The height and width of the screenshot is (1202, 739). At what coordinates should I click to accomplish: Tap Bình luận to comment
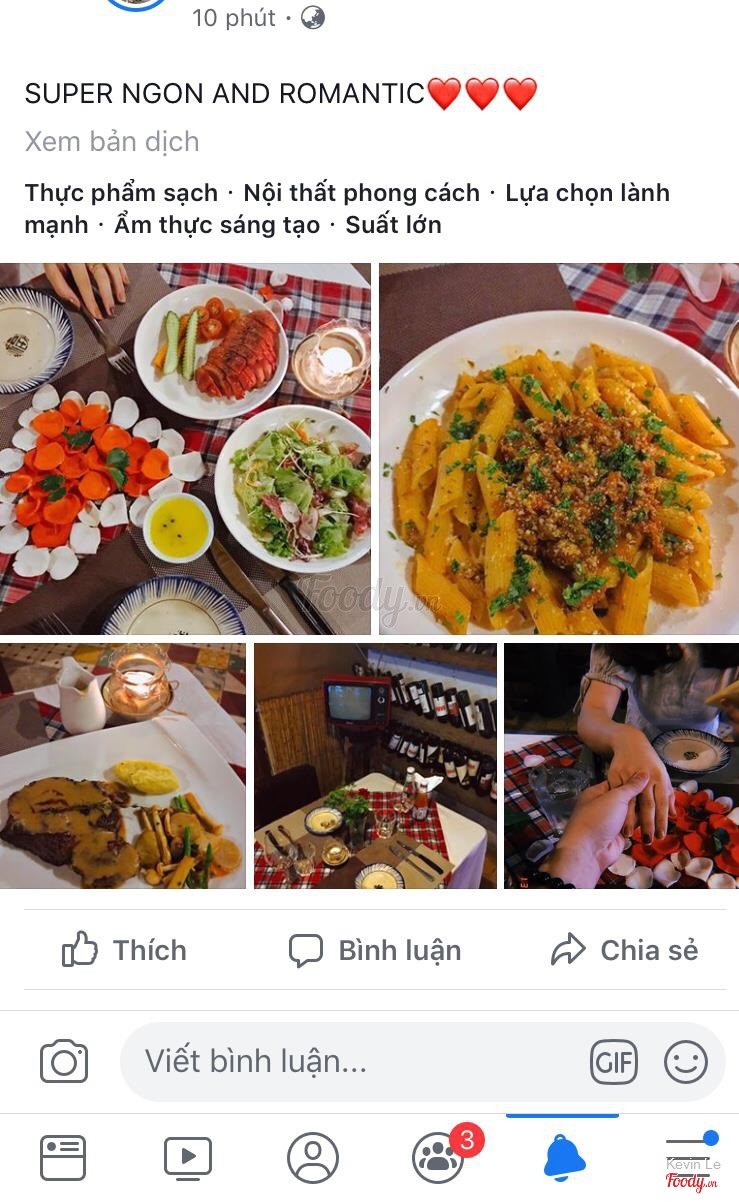[x=375, y=950]
